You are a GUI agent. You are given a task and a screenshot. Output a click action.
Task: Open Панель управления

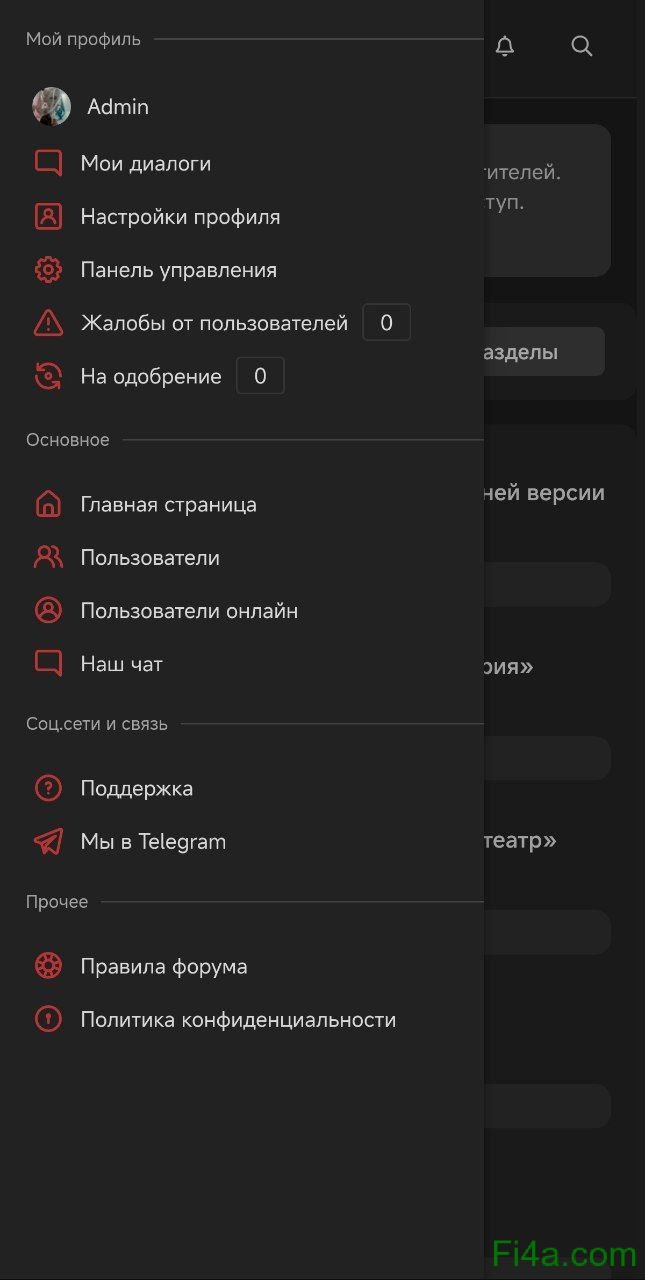coord(178,270)
